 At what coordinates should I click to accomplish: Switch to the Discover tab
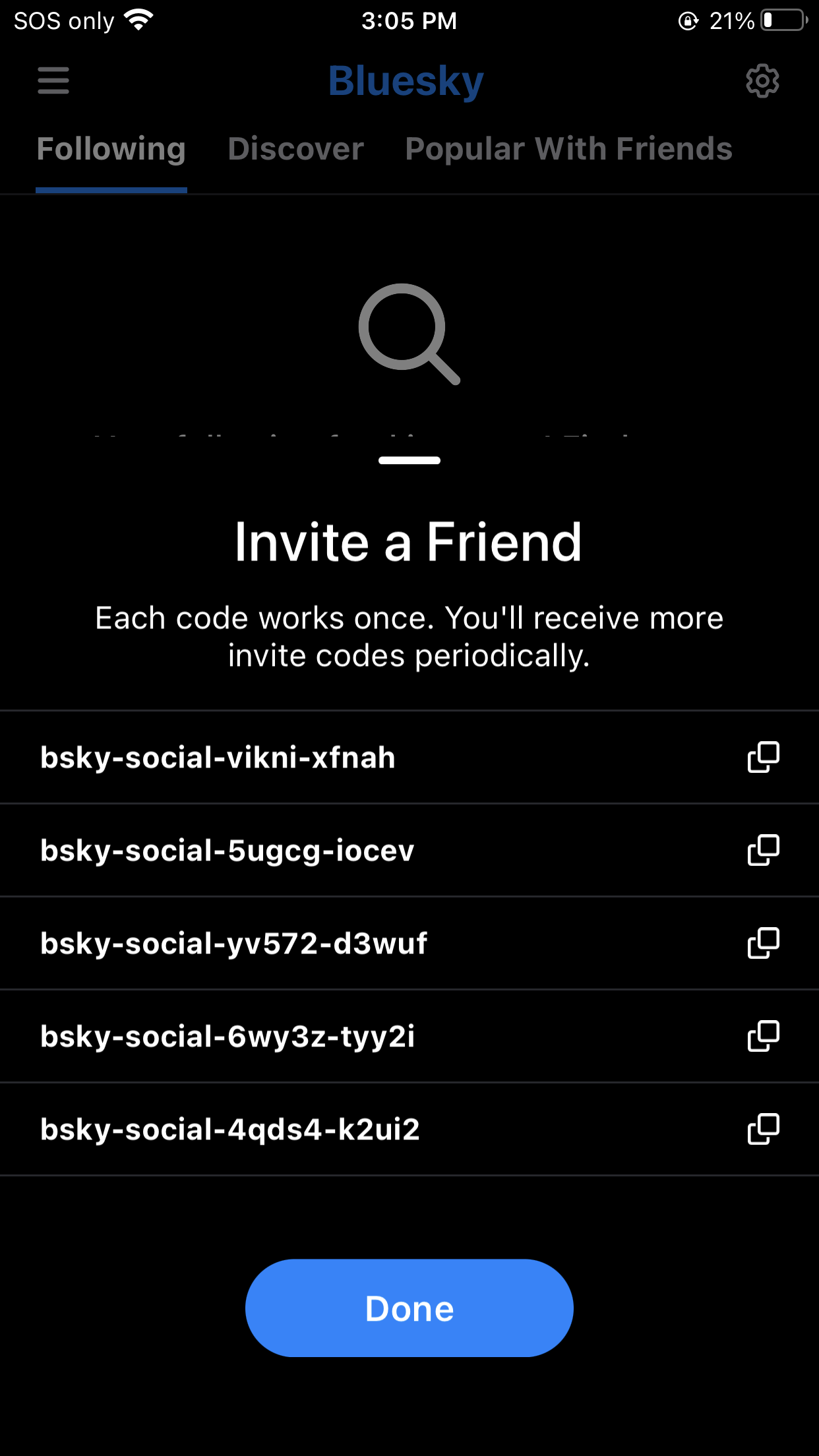point(295,149)
